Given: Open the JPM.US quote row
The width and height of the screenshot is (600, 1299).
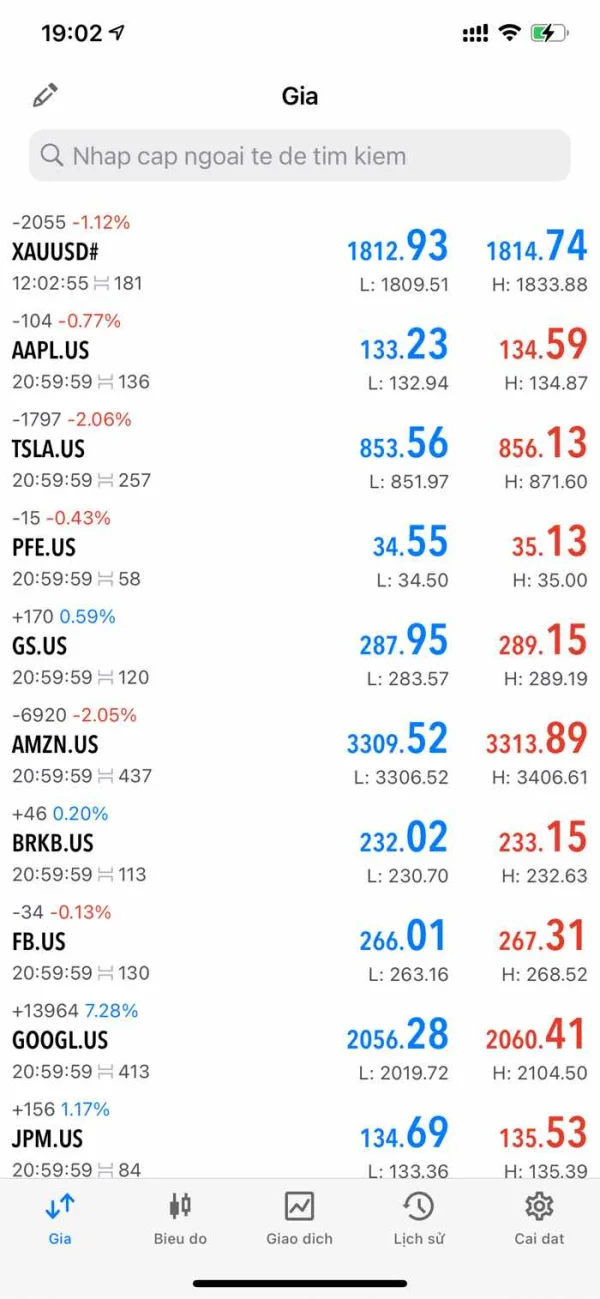Looking at the screenshot, I should [x=300, y=1139].
